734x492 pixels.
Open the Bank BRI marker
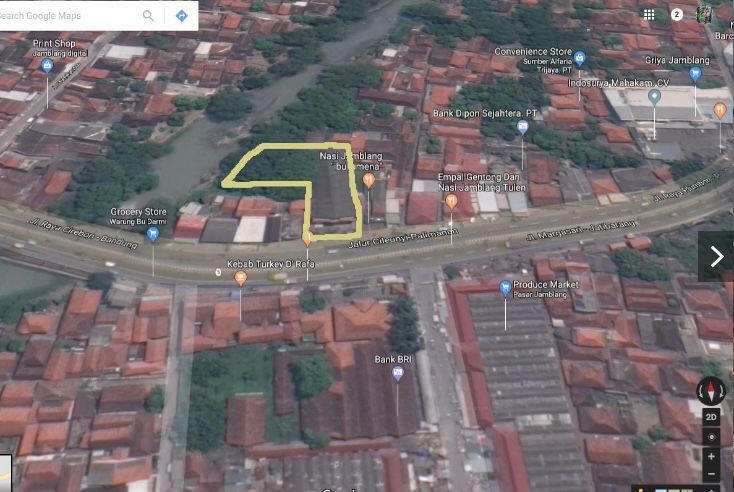(397, 374)
